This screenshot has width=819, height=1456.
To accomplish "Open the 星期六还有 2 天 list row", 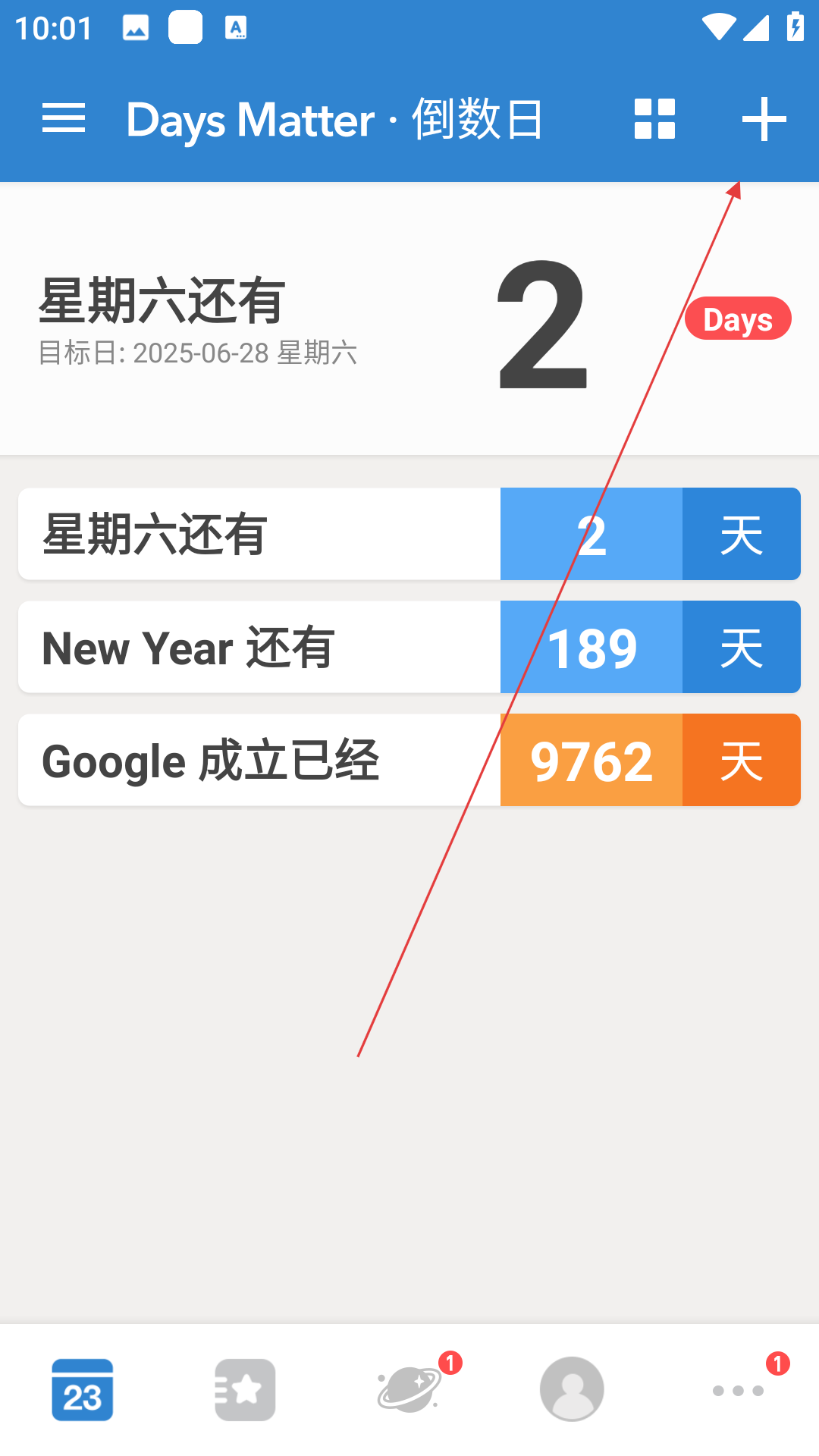I will 409,534.
